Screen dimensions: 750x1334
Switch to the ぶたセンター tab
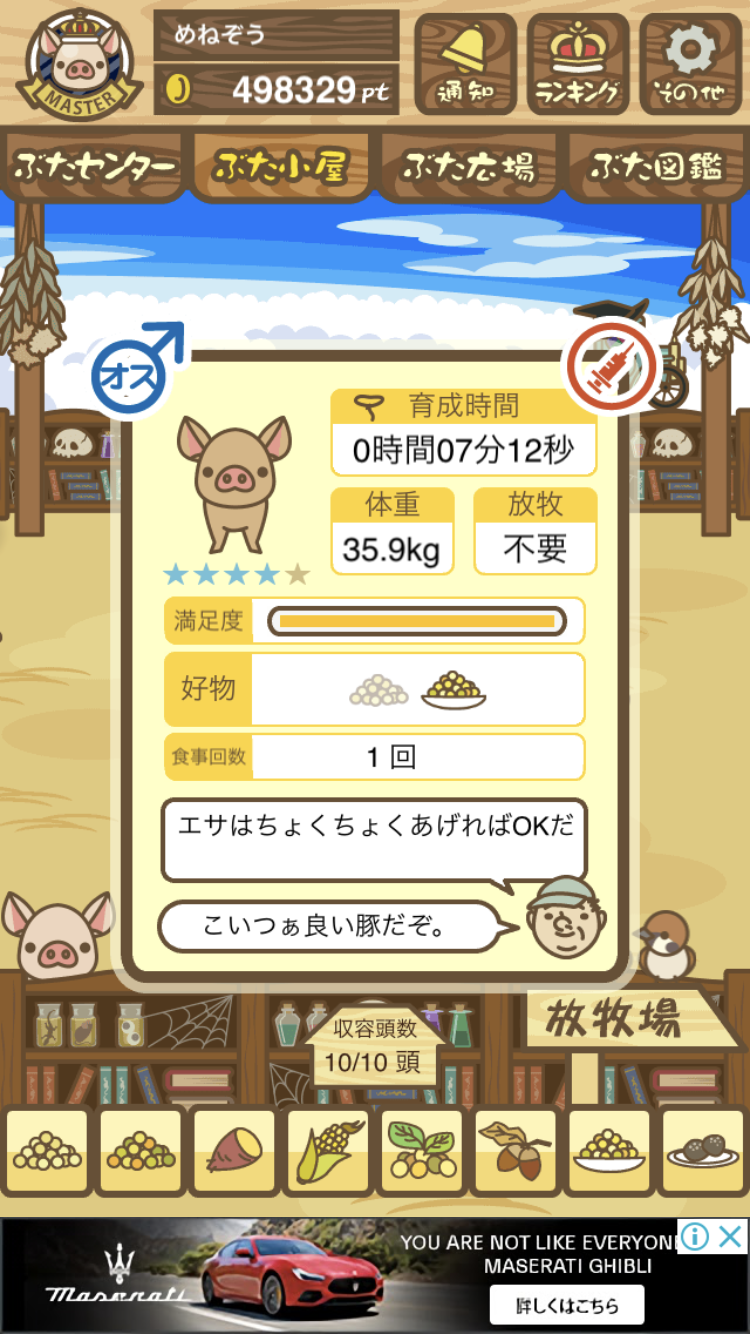95,166
